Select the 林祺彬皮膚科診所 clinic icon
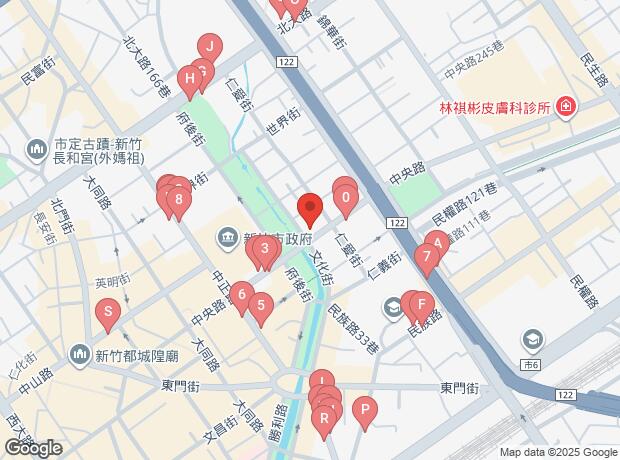The image size is (620, 460). click(x=566, y=107)
